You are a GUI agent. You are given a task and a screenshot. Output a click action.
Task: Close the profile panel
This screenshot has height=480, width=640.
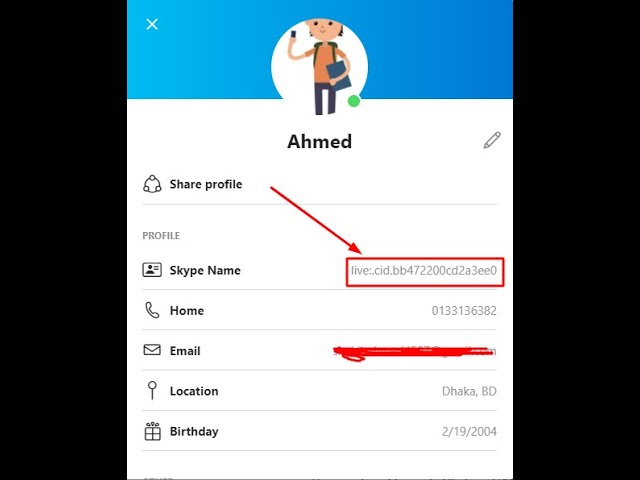152,24
